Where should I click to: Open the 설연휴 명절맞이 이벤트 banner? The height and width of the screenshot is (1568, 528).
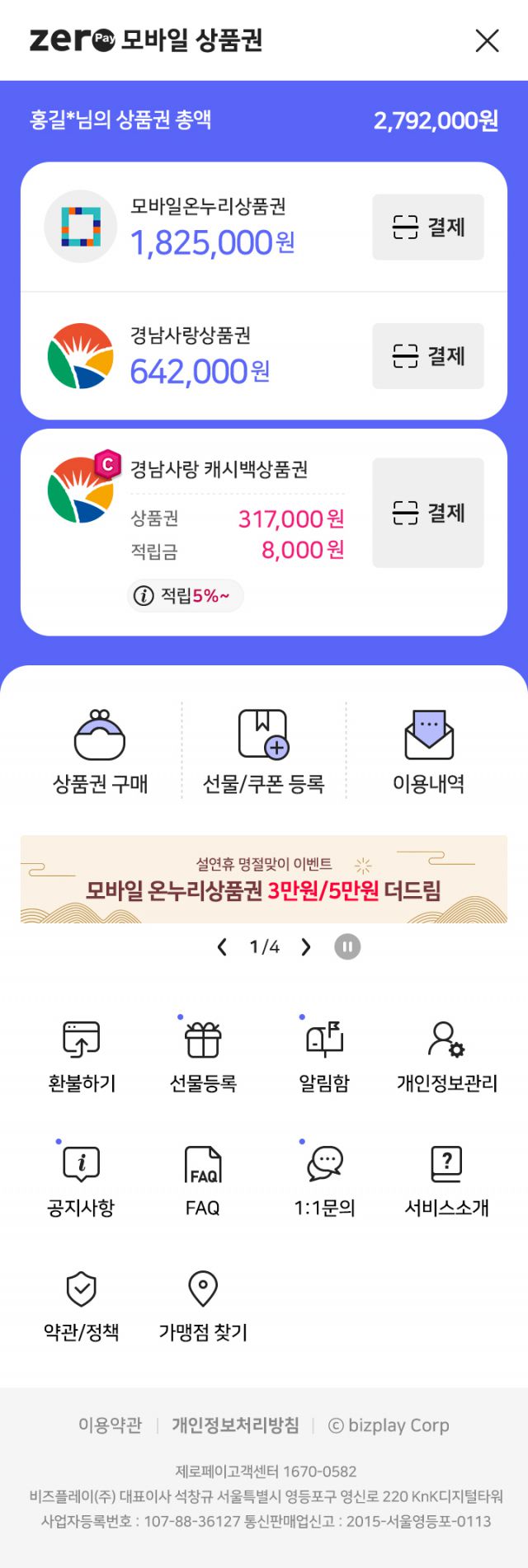click(x=264, y=879)
